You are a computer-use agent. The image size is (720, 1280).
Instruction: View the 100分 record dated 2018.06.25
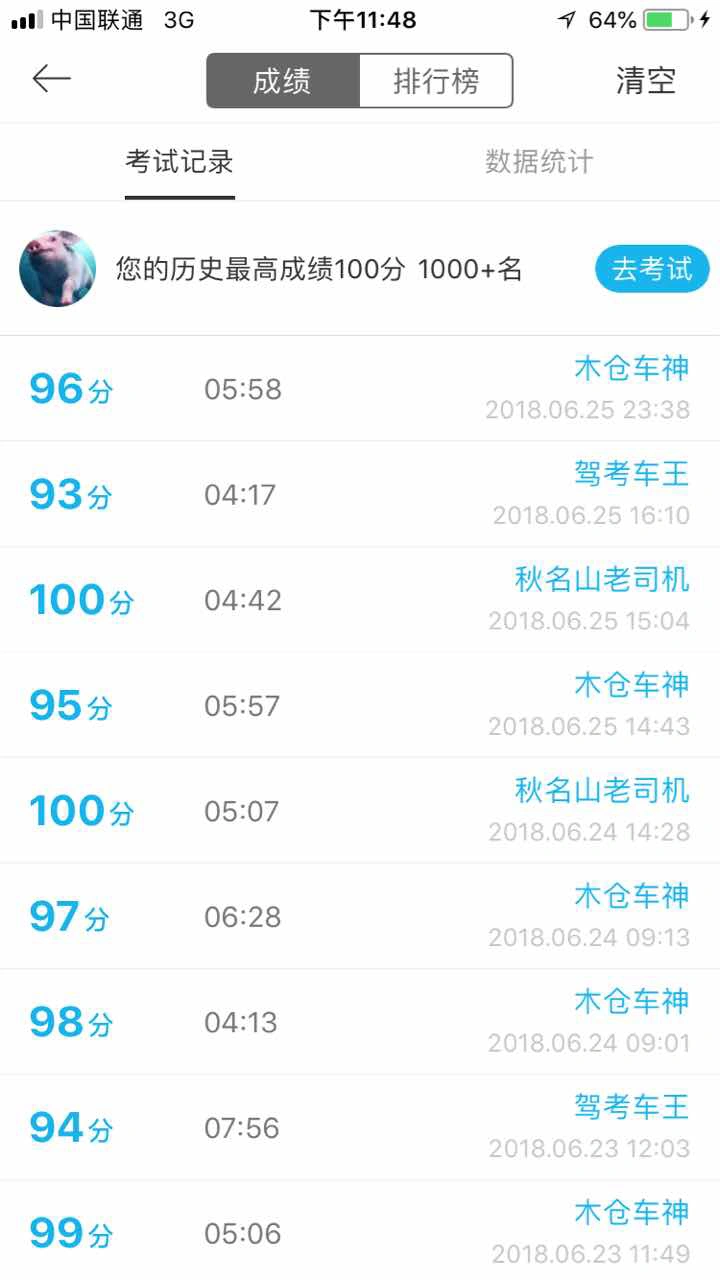360,600
